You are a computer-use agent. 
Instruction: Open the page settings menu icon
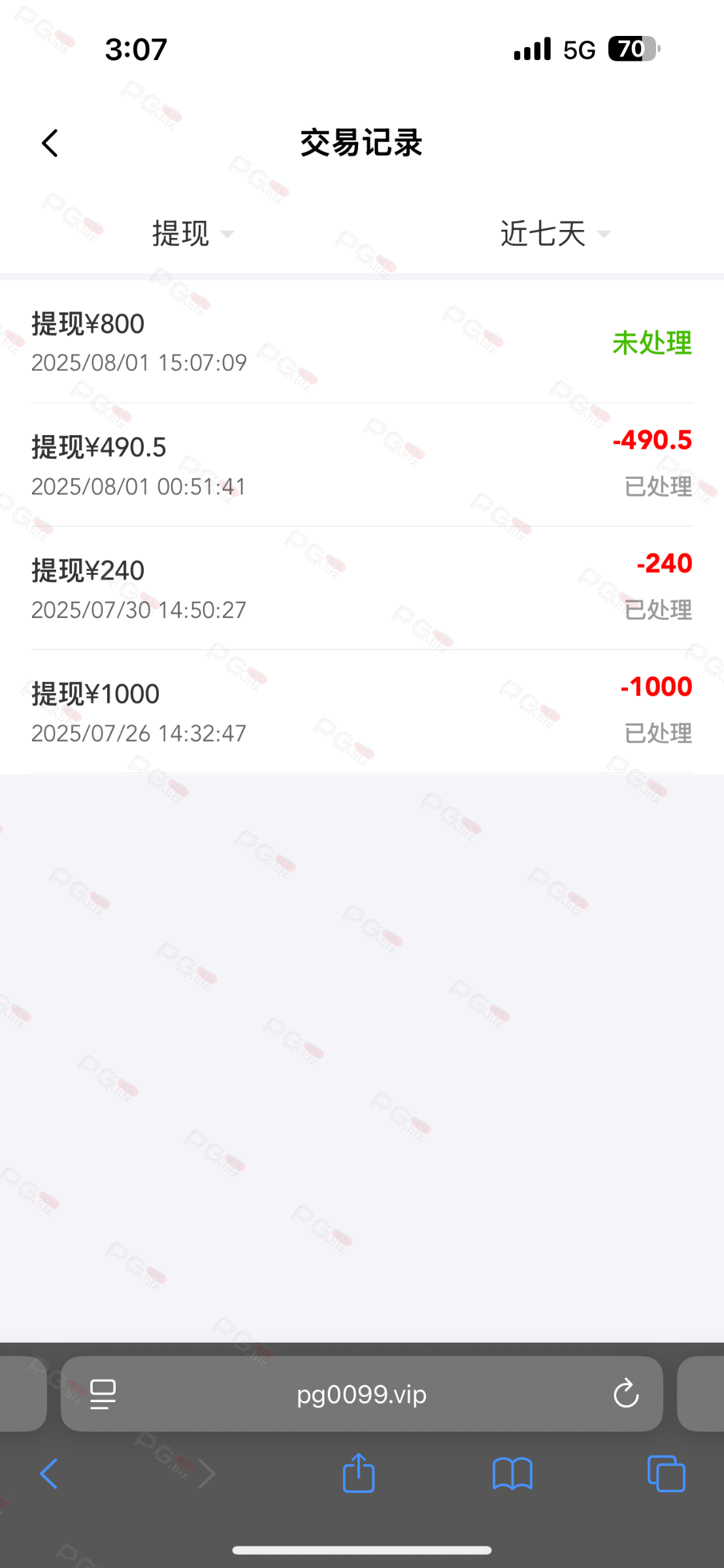point(103,1394)
